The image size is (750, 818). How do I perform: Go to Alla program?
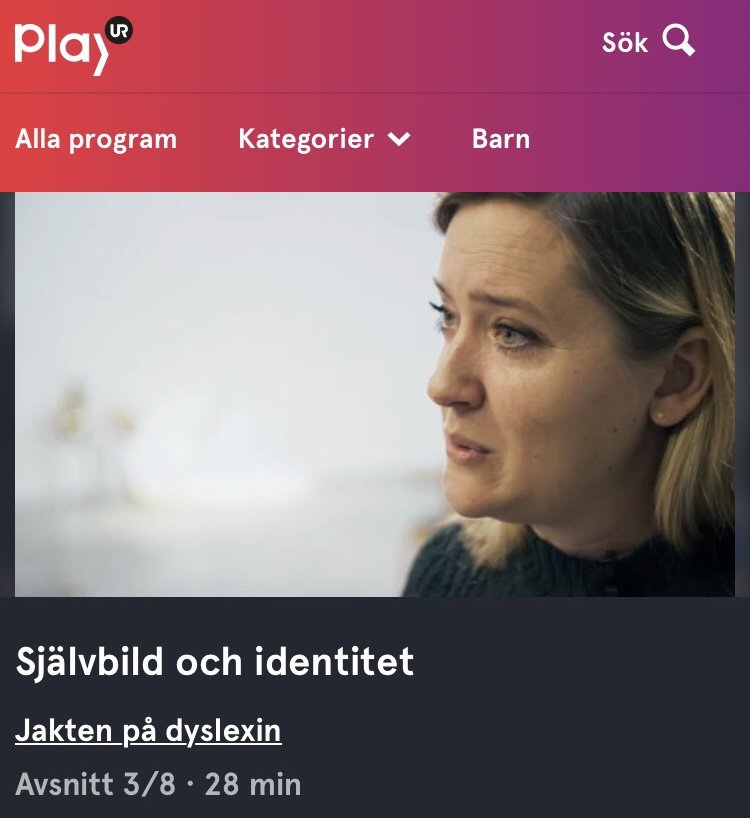(96, 139)
